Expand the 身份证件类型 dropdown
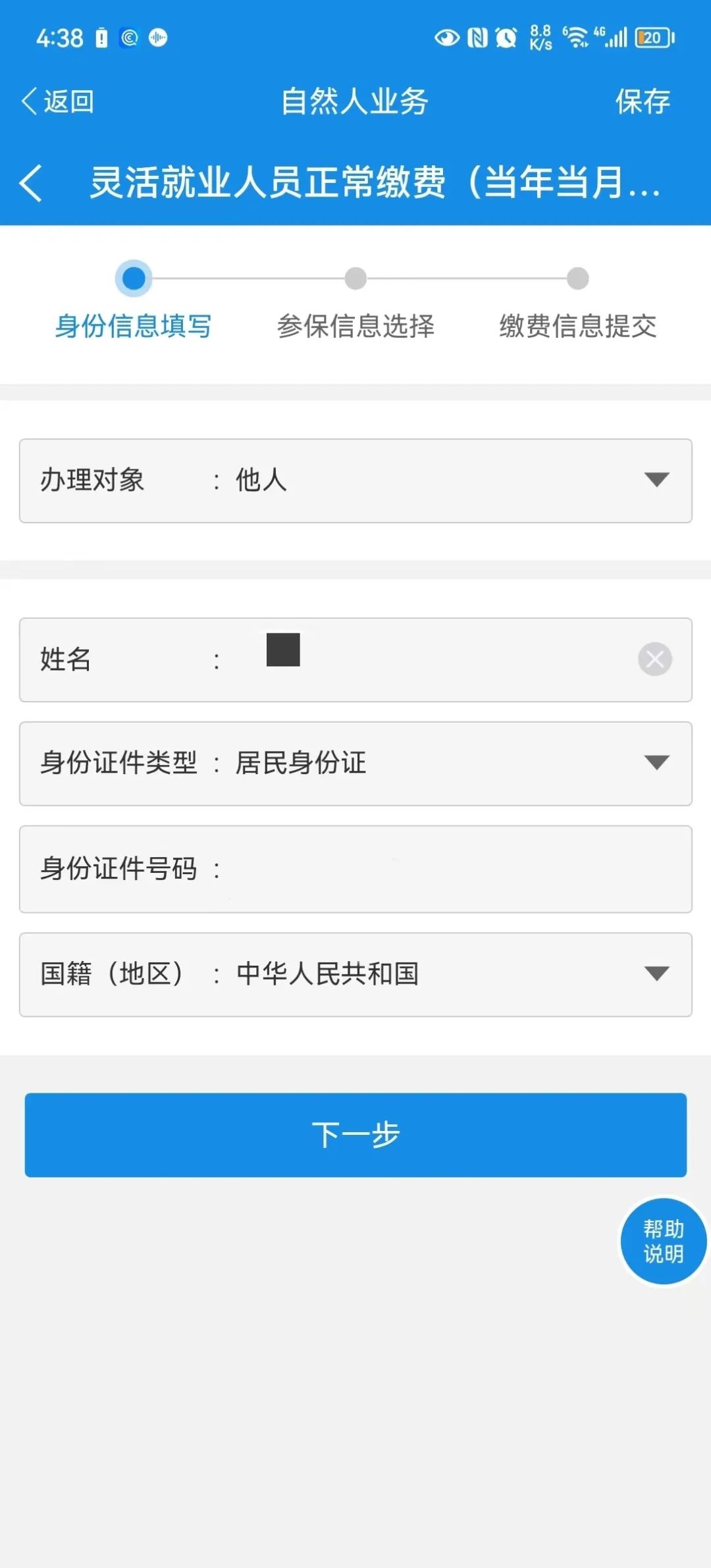The width and height of the screenshot is (711, 1568). pos(355,764)
